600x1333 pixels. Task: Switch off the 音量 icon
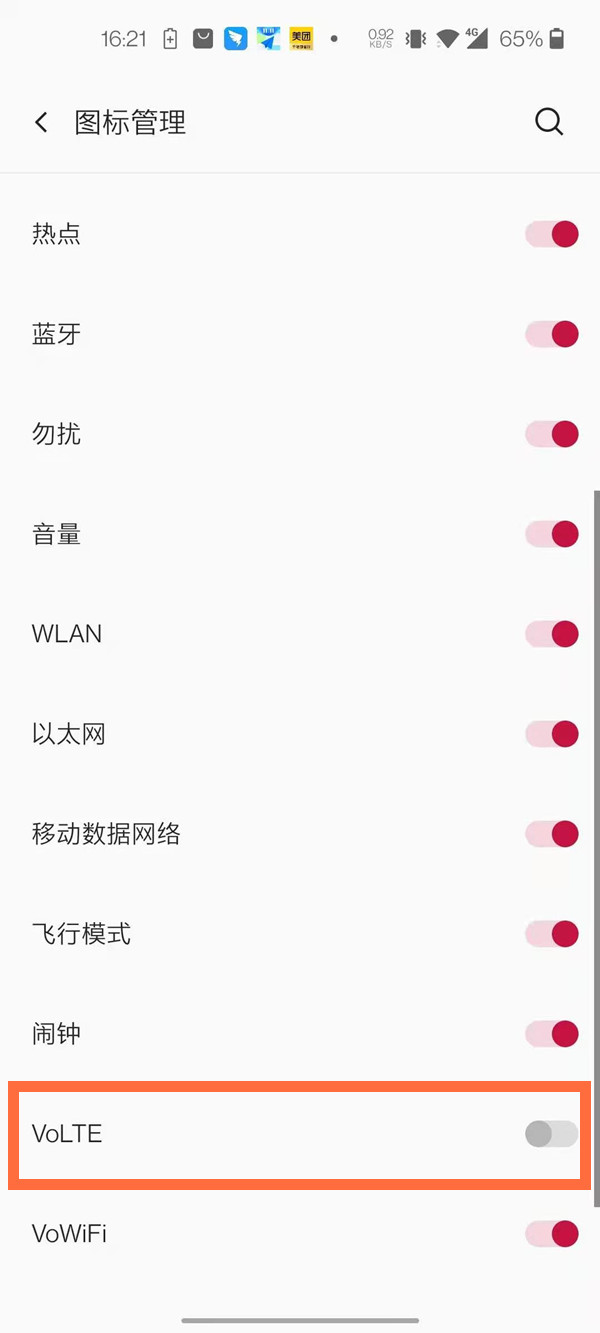tap(552, 534)
